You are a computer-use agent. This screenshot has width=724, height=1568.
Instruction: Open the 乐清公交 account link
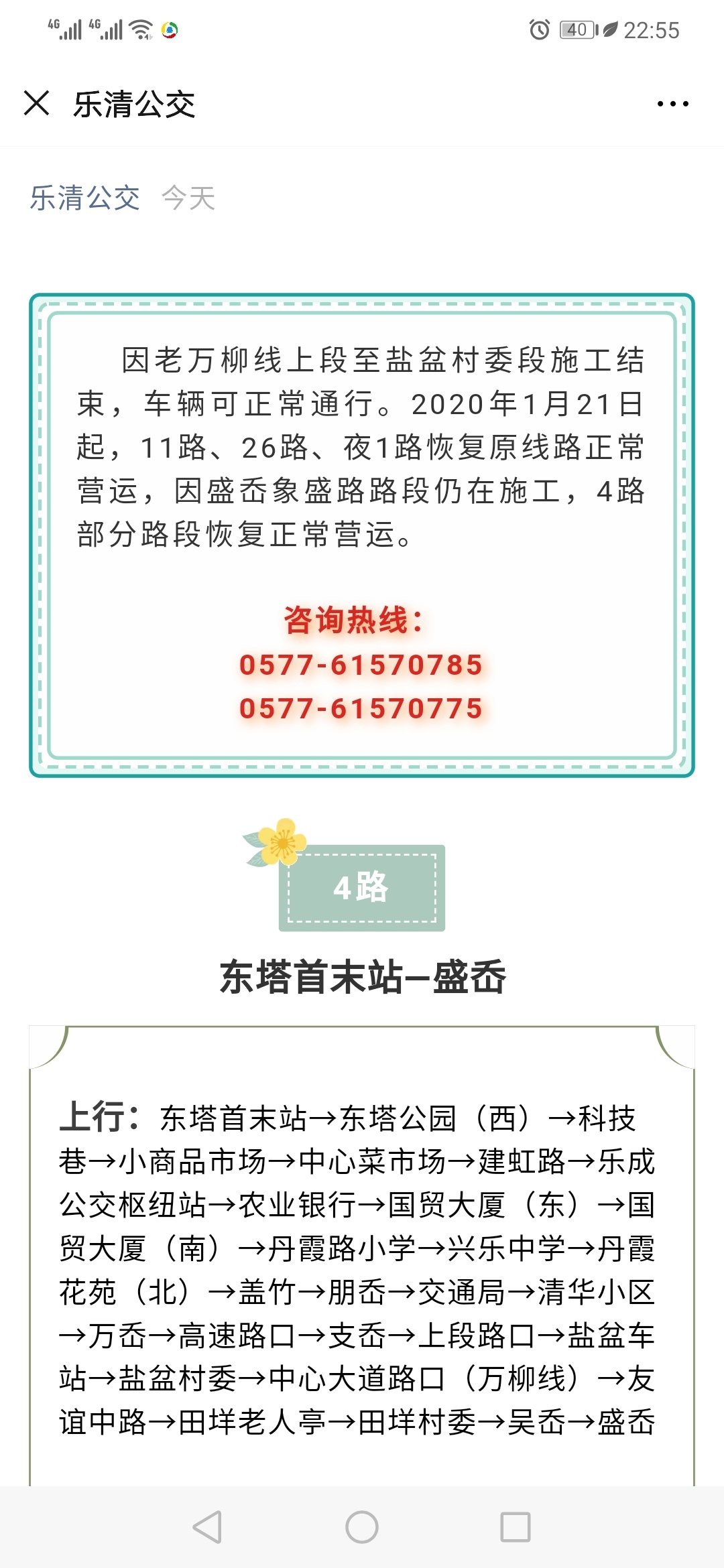point(85,198)
